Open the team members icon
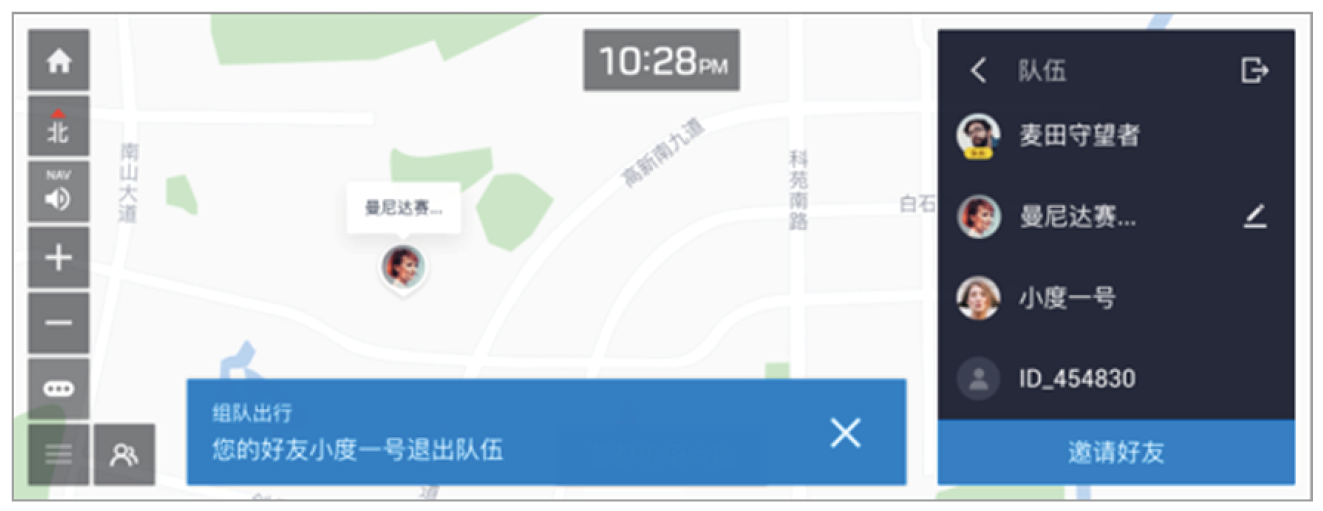 coord(125,455)
